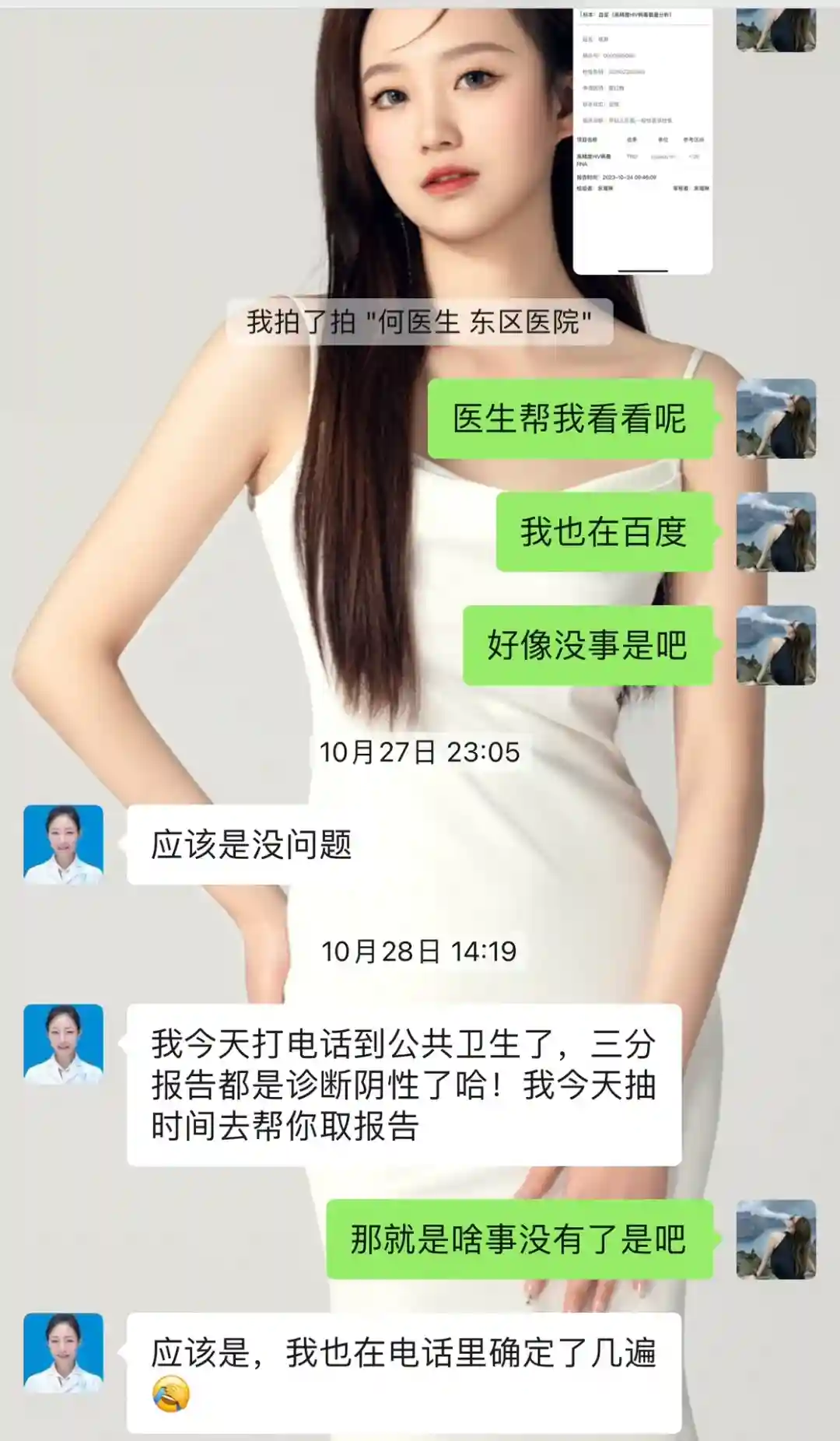Open the medical report image message
Image resolution: width=840 pixels, height=1441 pixels.
[x=642, y=140]
